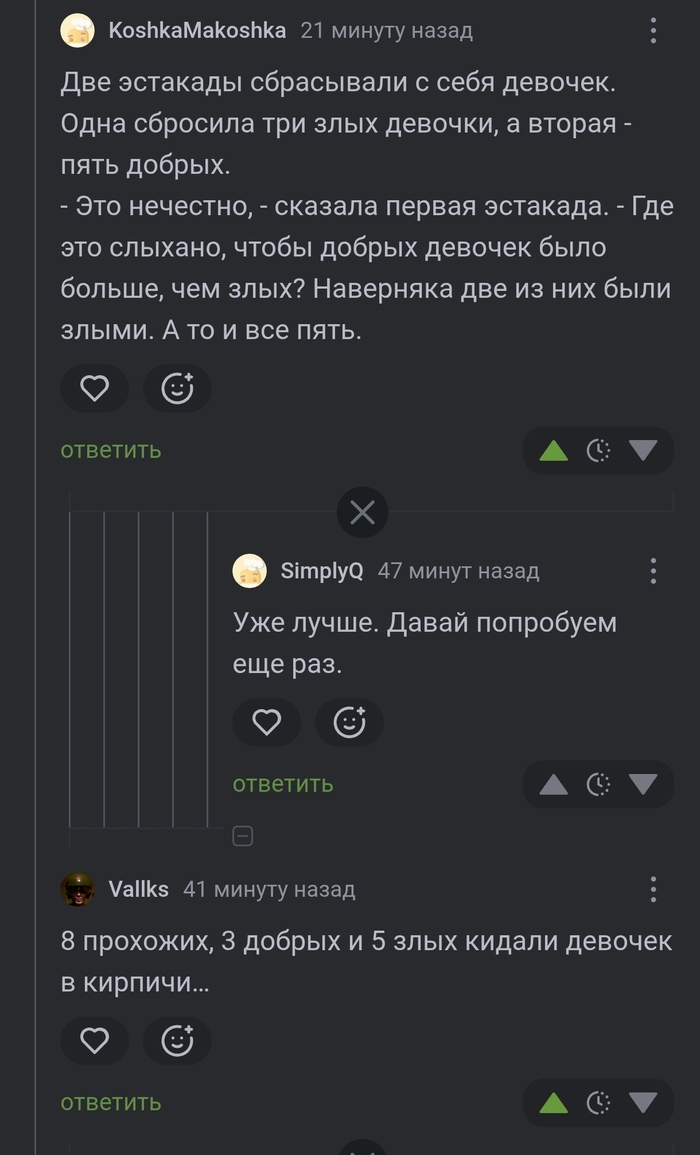Open KoshkaMakoshka's profile avatar
700x1155 pixels.
pyautogui.click(x=78, y=31)
